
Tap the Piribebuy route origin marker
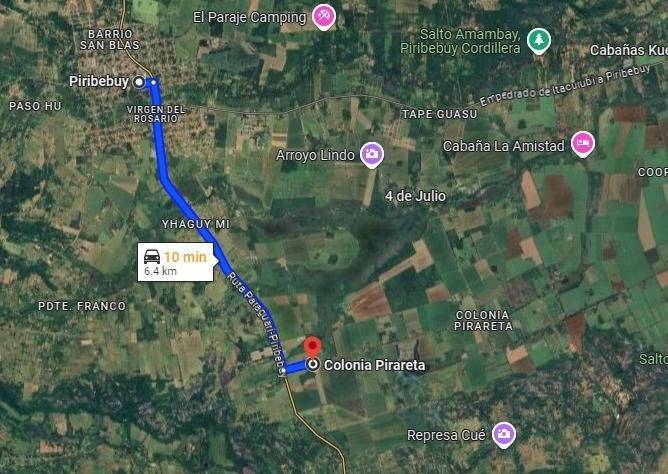[x=138, y=82]
